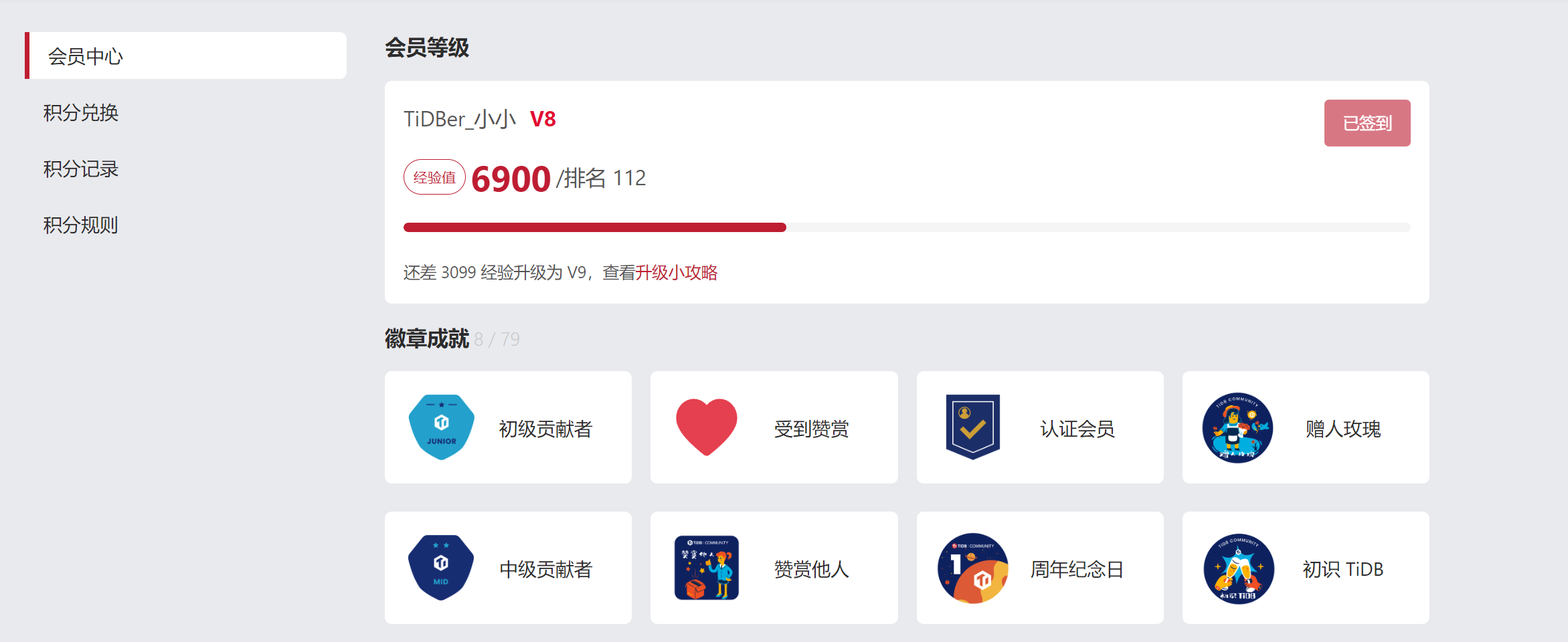Open 积分记录 in the sidebar
This screenshot has height=642, width=1568.
point(81,169)
